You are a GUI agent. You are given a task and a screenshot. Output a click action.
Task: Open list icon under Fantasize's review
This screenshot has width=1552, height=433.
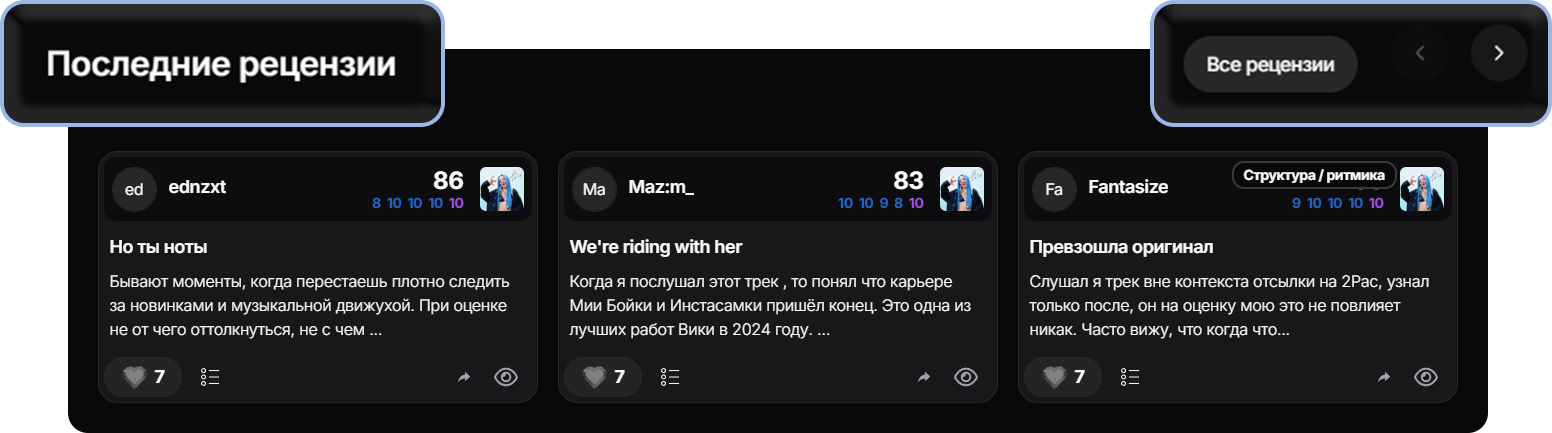[x=1130, y=377]
